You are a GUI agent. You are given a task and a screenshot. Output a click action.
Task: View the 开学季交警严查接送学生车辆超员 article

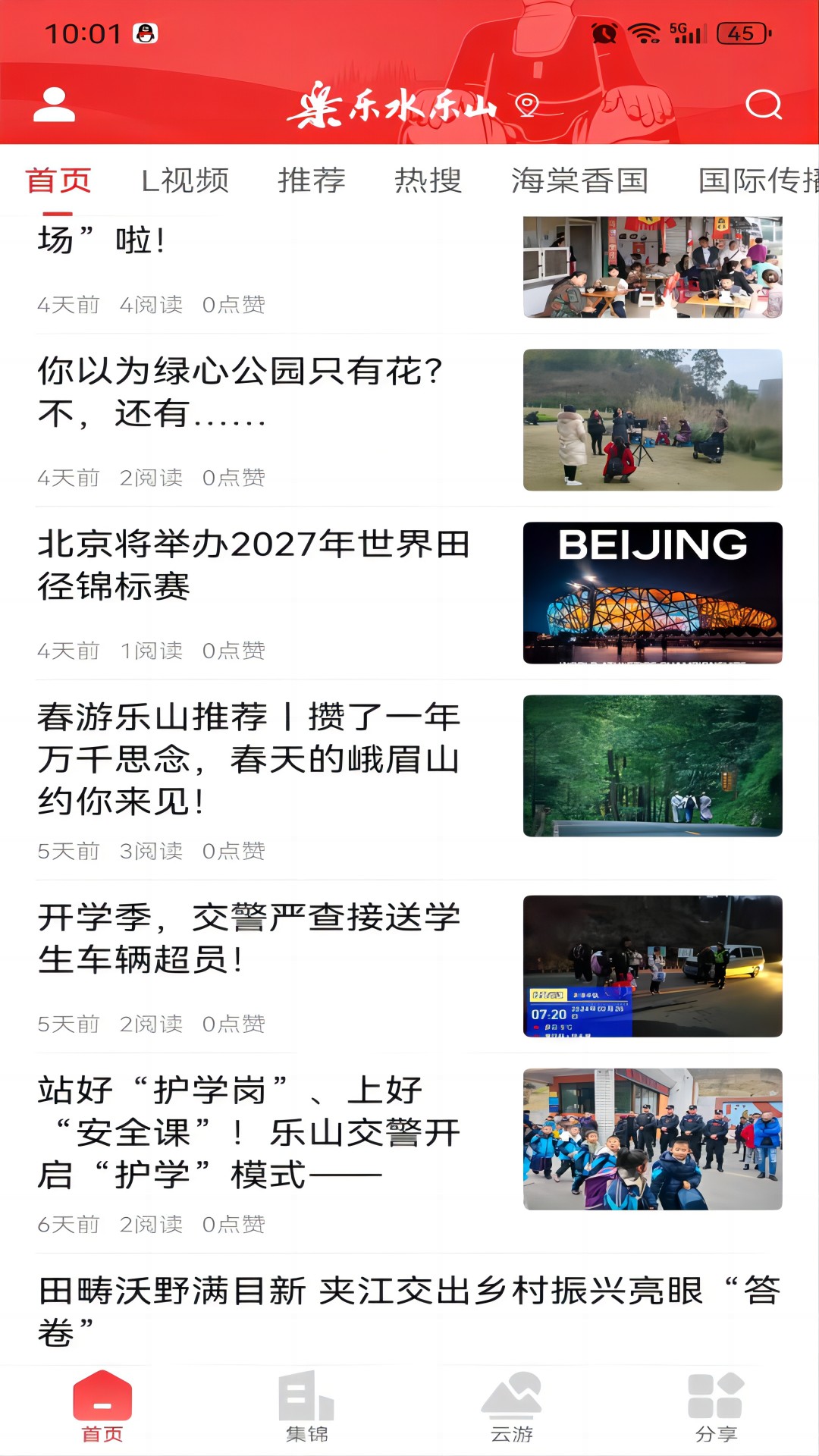[x=250, y=938]
